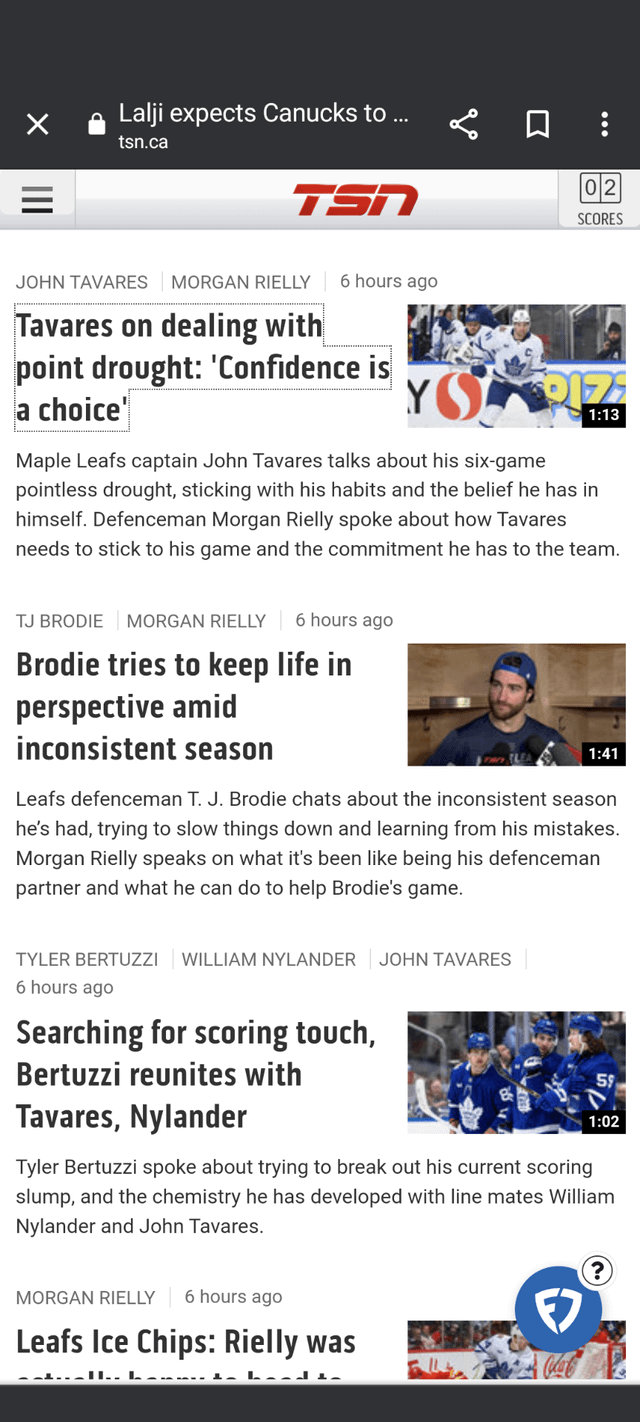Play the 1:13 Tavares video thumbnail
The width and height of the screenshot is (640, 1422).
(516, 366)
